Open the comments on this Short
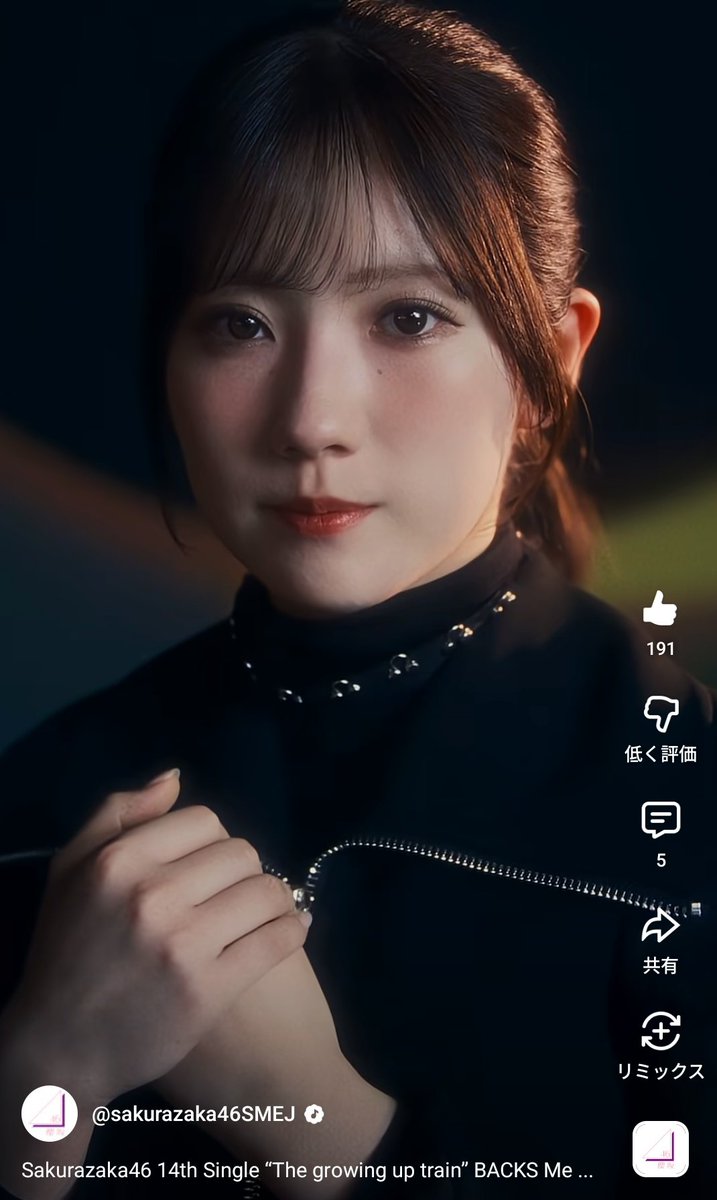This screenshot has width=717, height=1200. click(660, 821)
